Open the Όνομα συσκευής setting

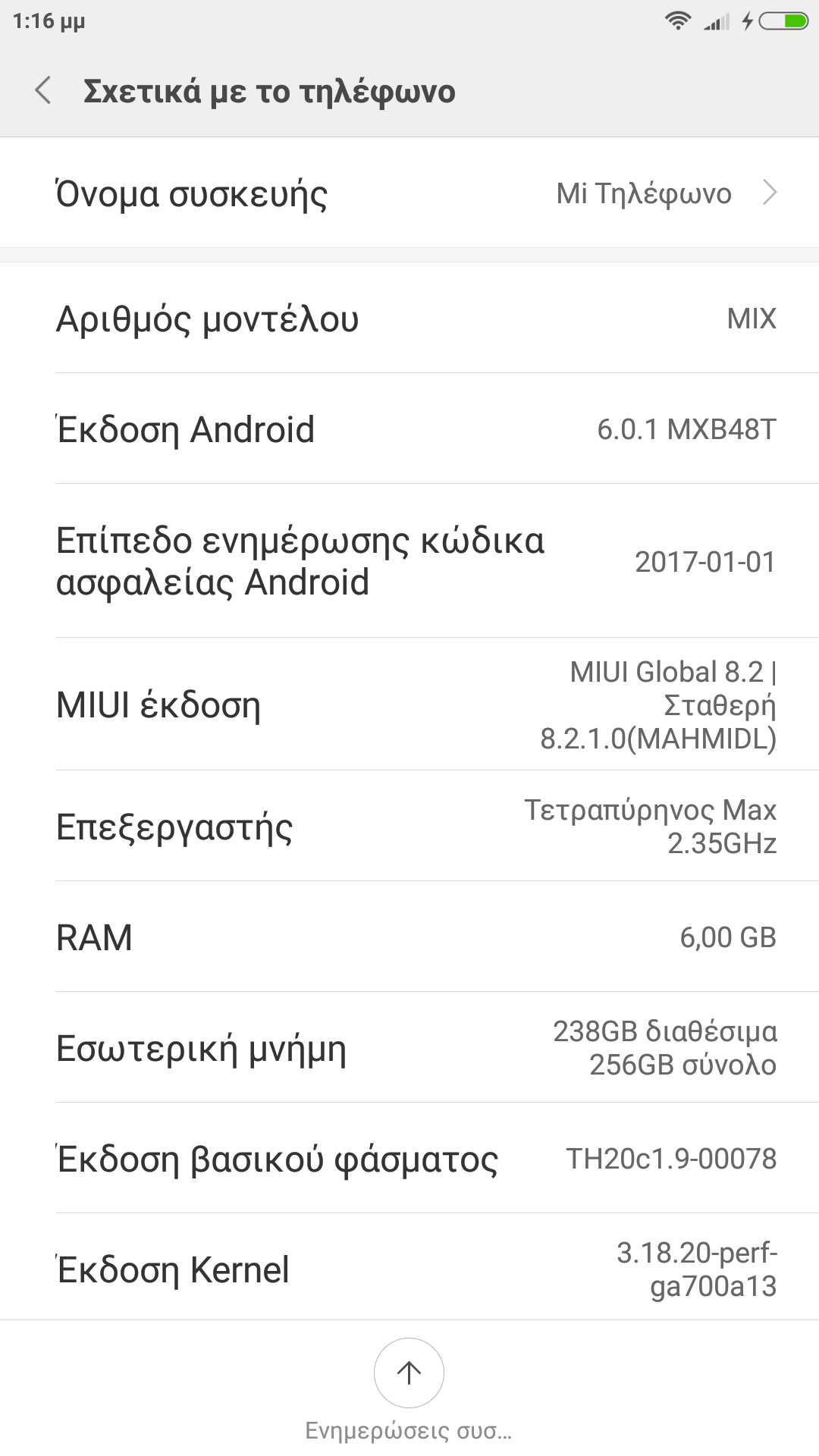click(409, 193)
